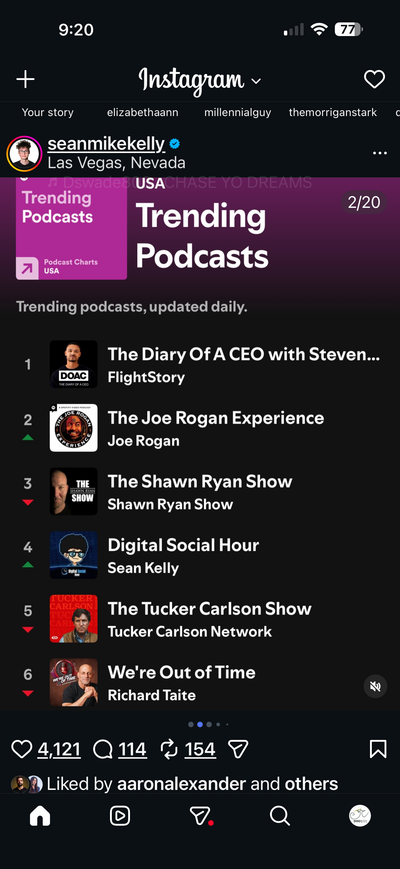Open the post's three-dot options menu

click(x=380, y=153)
